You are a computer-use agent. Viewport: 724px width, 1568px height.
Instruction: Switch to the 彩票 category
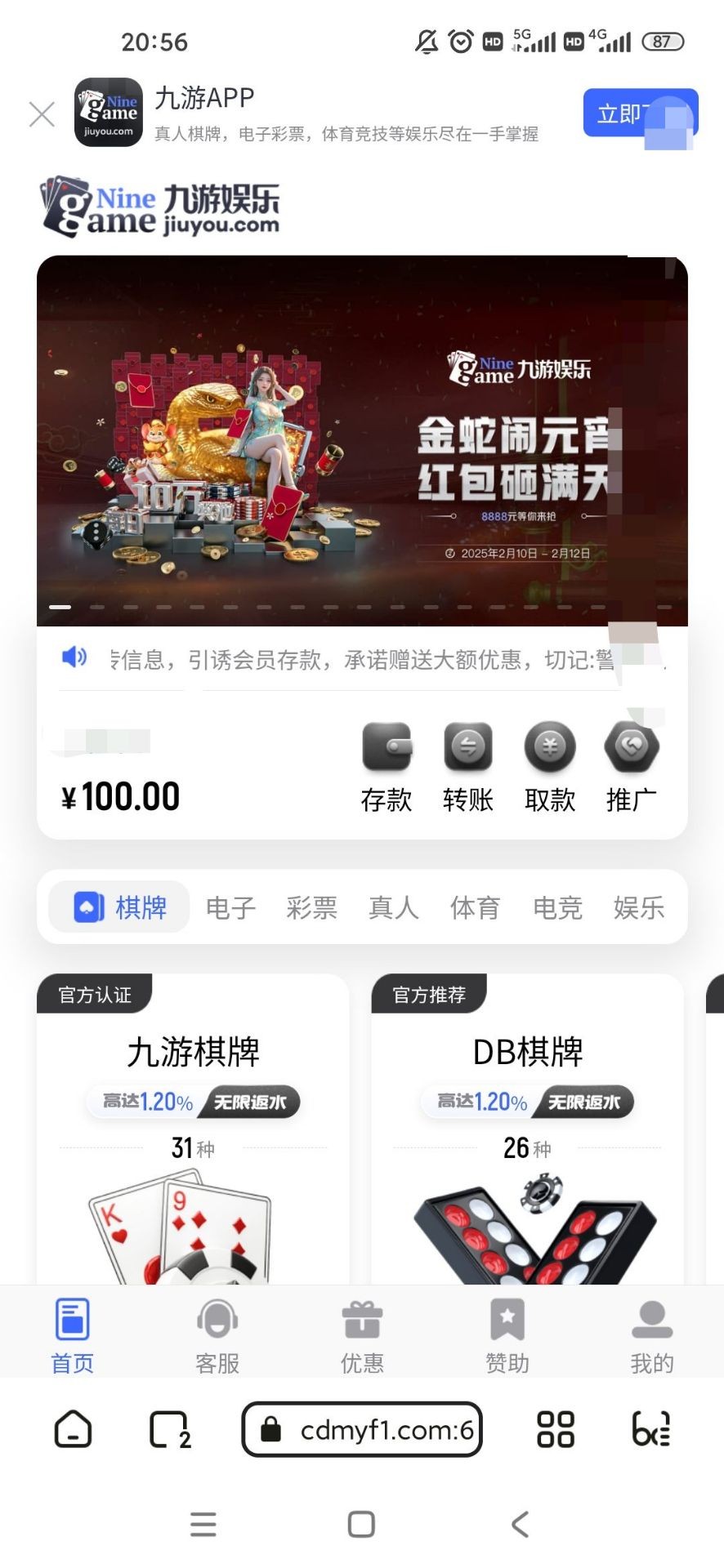click(312, 907)
